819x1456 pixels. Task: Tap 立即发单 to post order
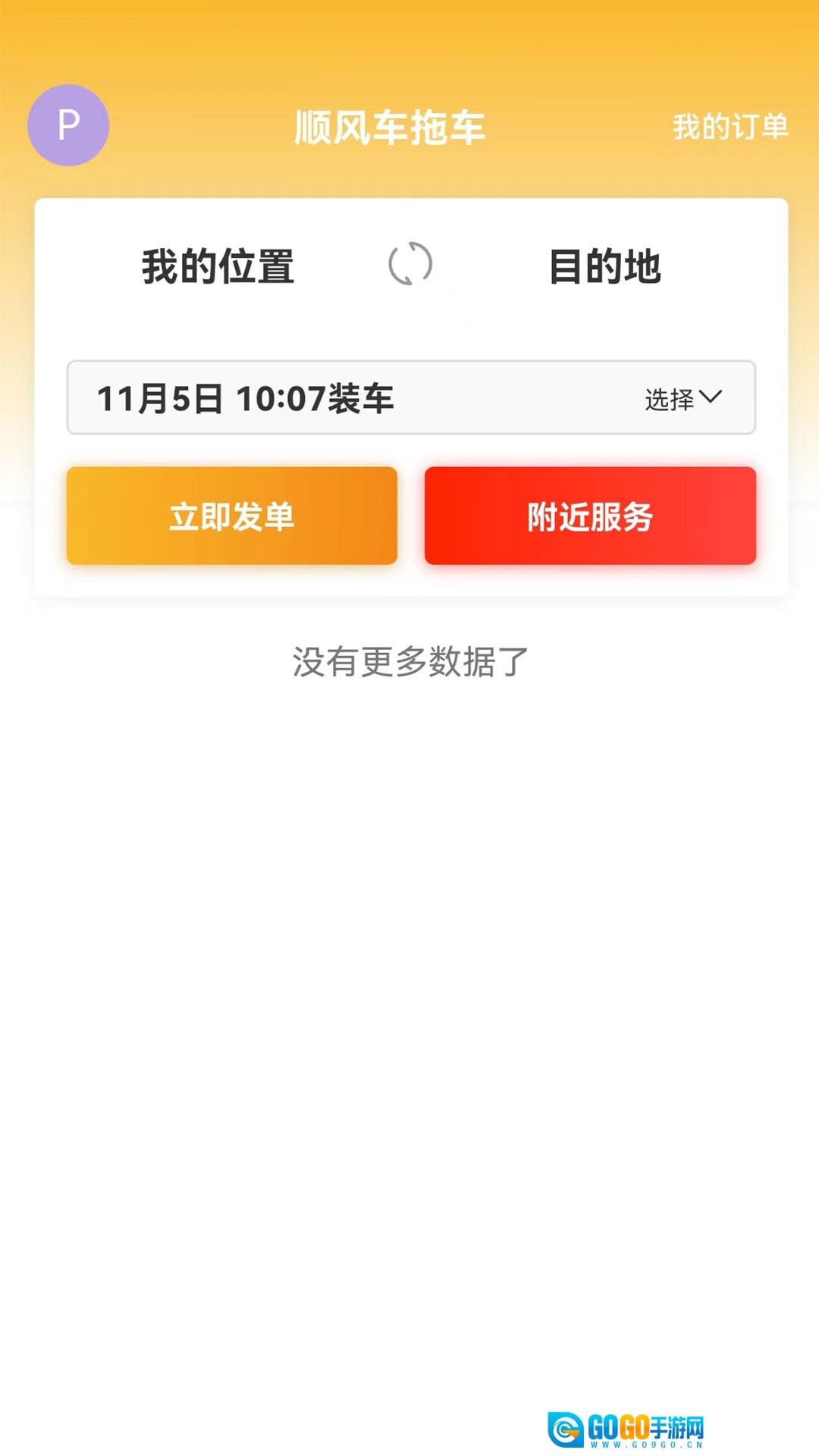pyautogui.click(x=232, y=516)
